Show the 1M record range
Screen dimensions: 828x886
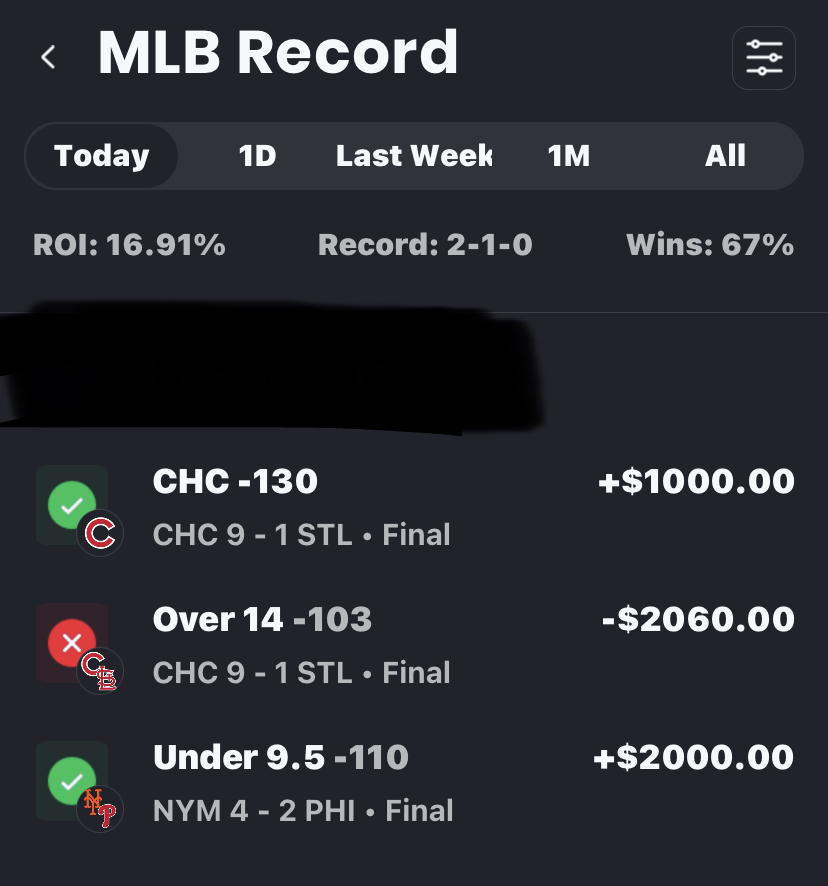tap(569, 156)
